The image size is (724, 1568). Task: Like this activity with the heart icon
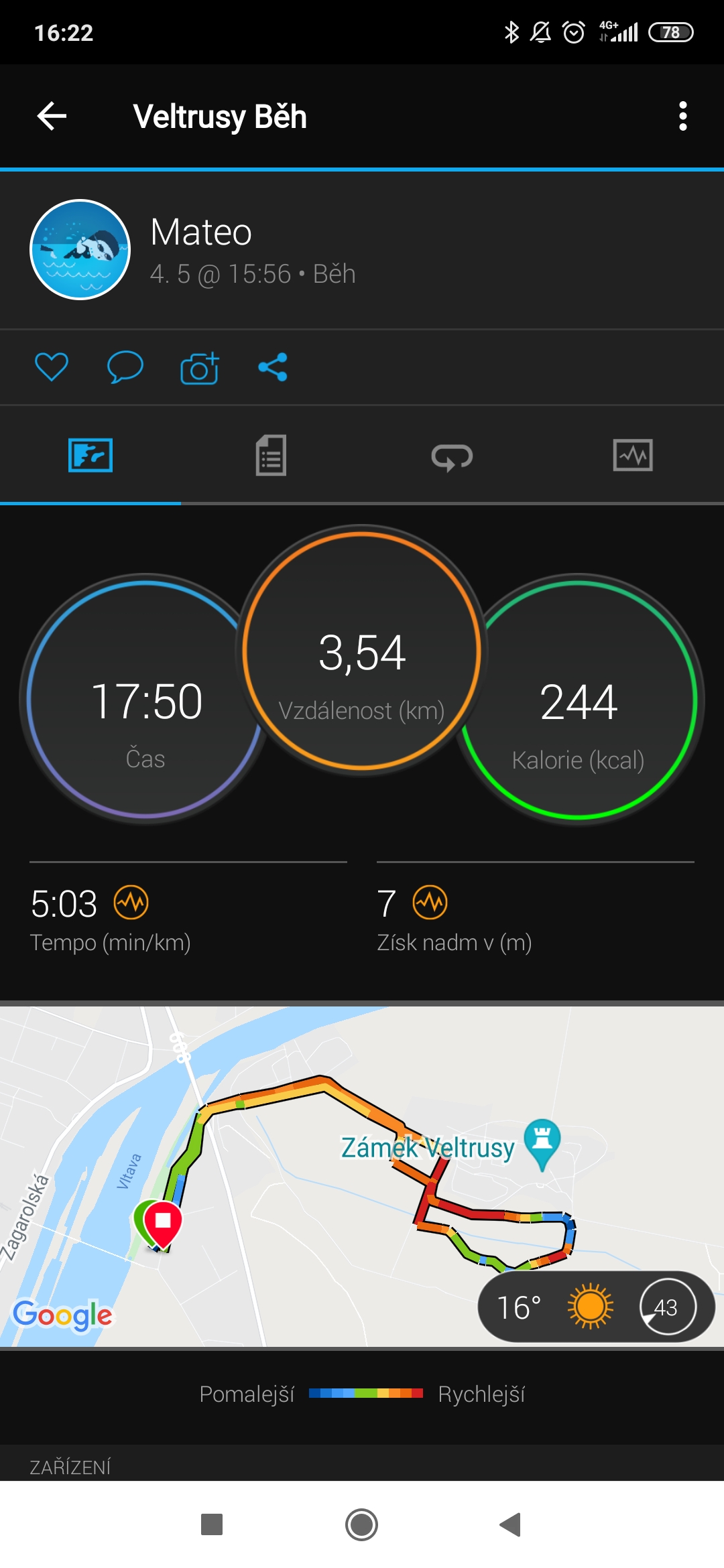point(52,367)
